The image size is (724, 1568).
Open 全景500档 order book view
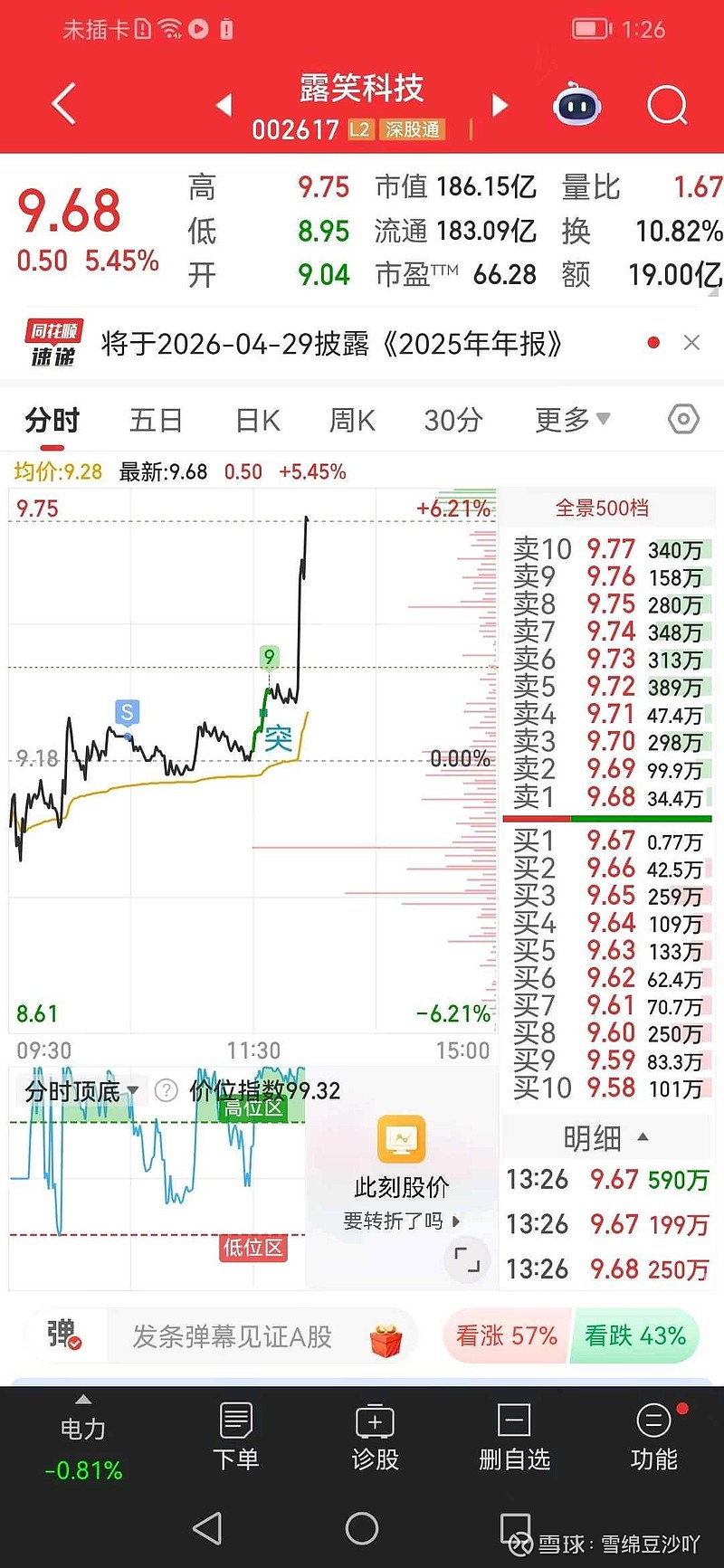coord(602,508)
